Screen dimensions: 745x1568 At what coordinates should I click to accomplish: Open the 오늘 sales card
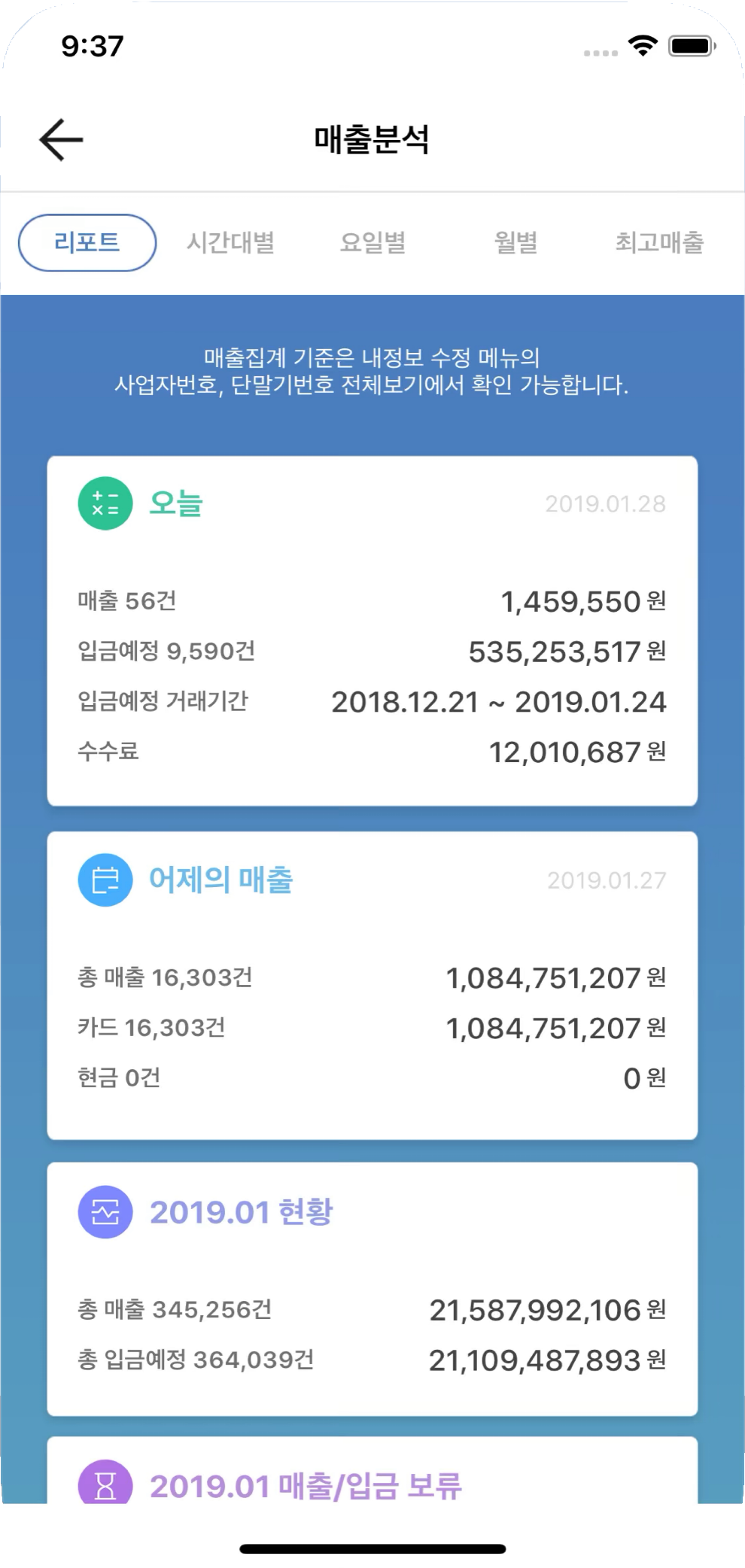tap(372, 631)
